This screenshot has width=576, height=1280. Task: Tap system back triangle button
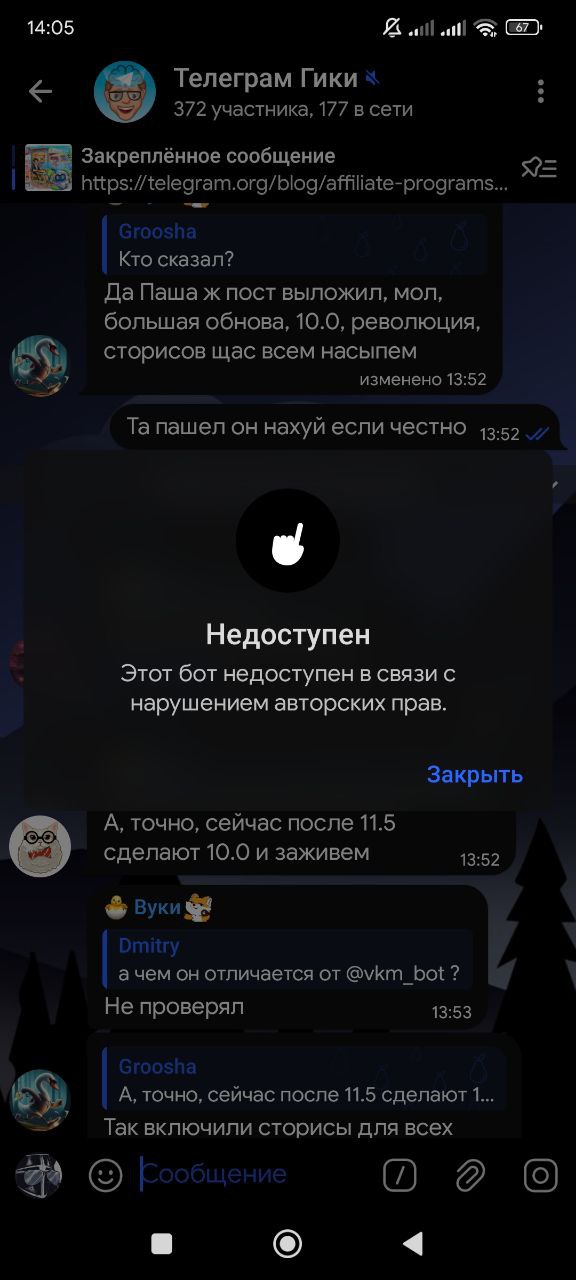click(412, 1243)
